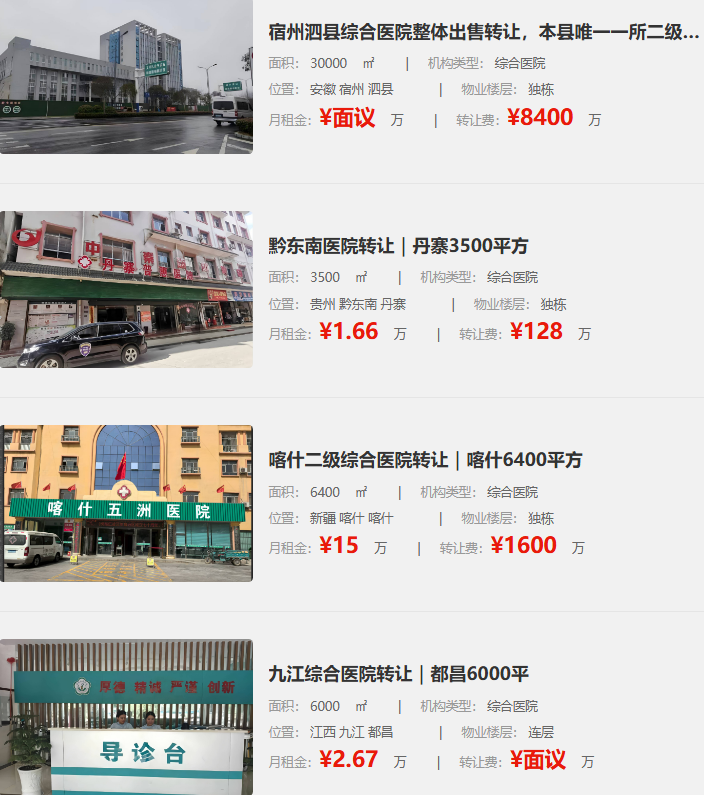View the 喀什五洲医院 building photo
704x795 pixels.
(126, 503)
